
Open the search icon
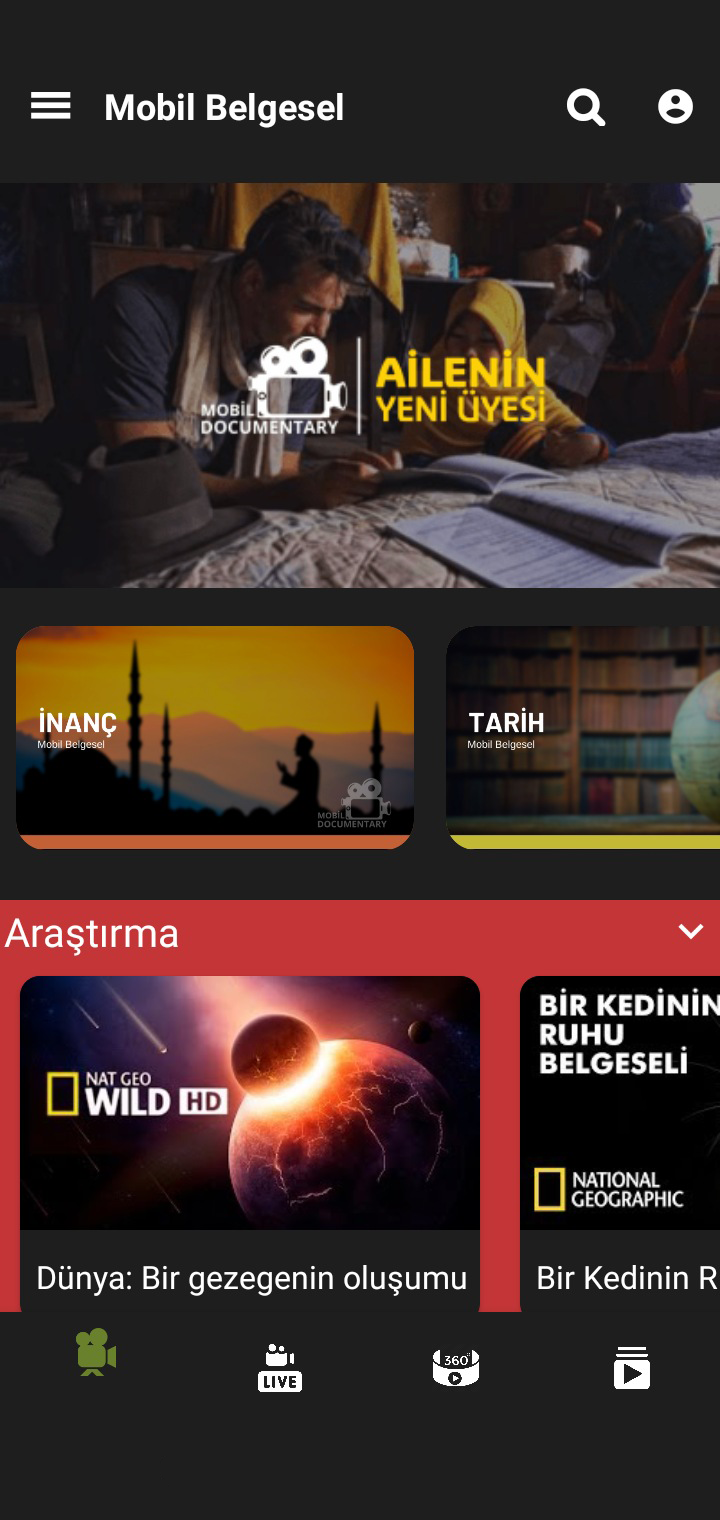click(x=586, y=107)
